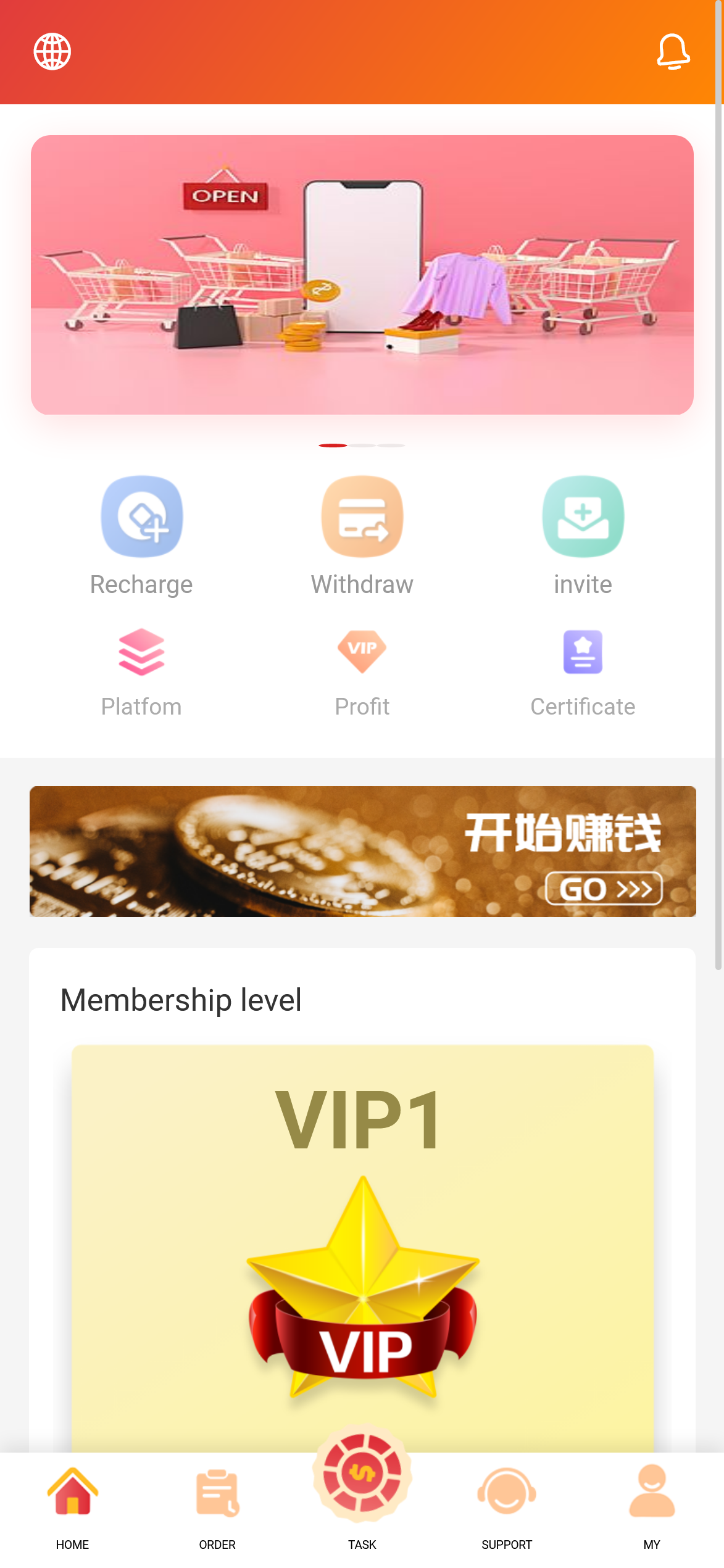Go to the SUPPORT tab
Screen dimensions: 724x1568
point(507,1506)
